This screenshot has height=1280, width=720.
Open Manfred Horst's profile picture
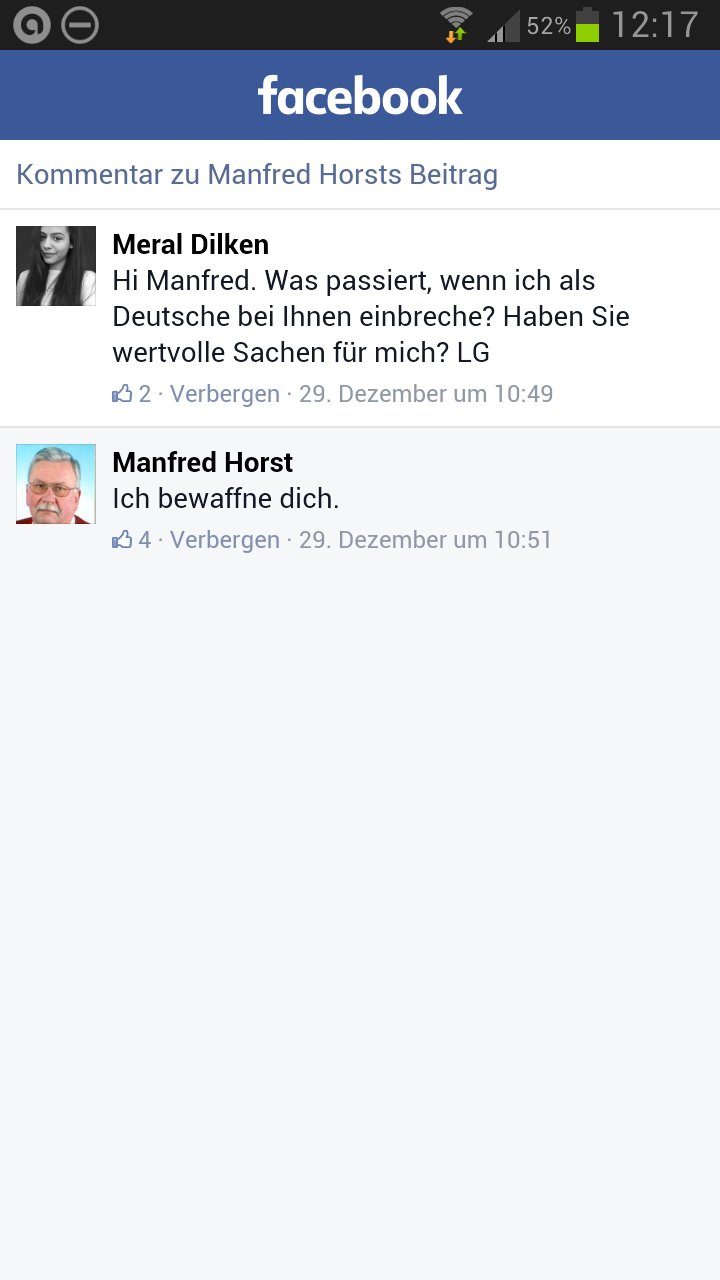[x=56, y=484]
